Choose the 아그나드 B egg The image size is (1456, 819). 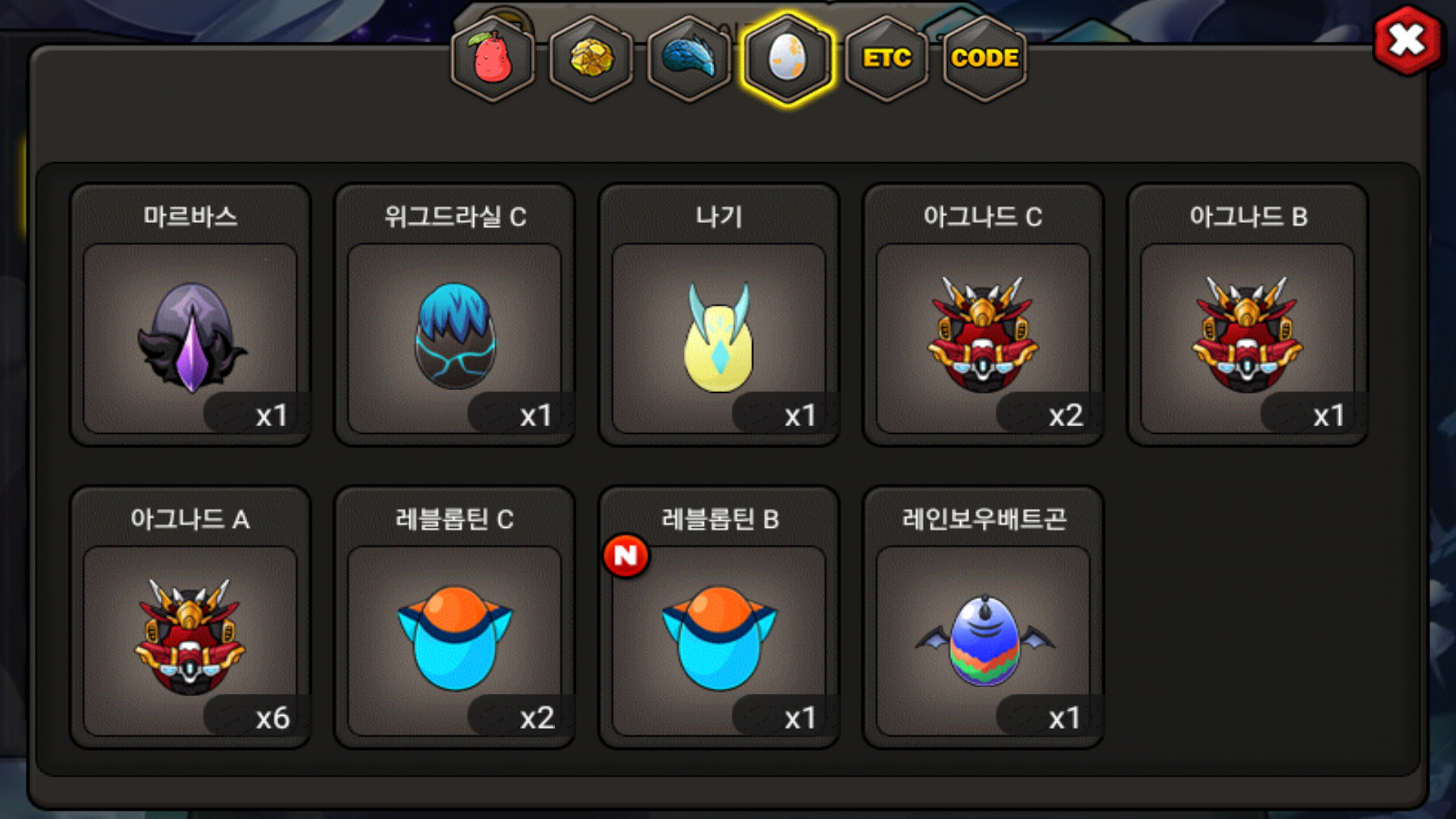[1248, 315]
